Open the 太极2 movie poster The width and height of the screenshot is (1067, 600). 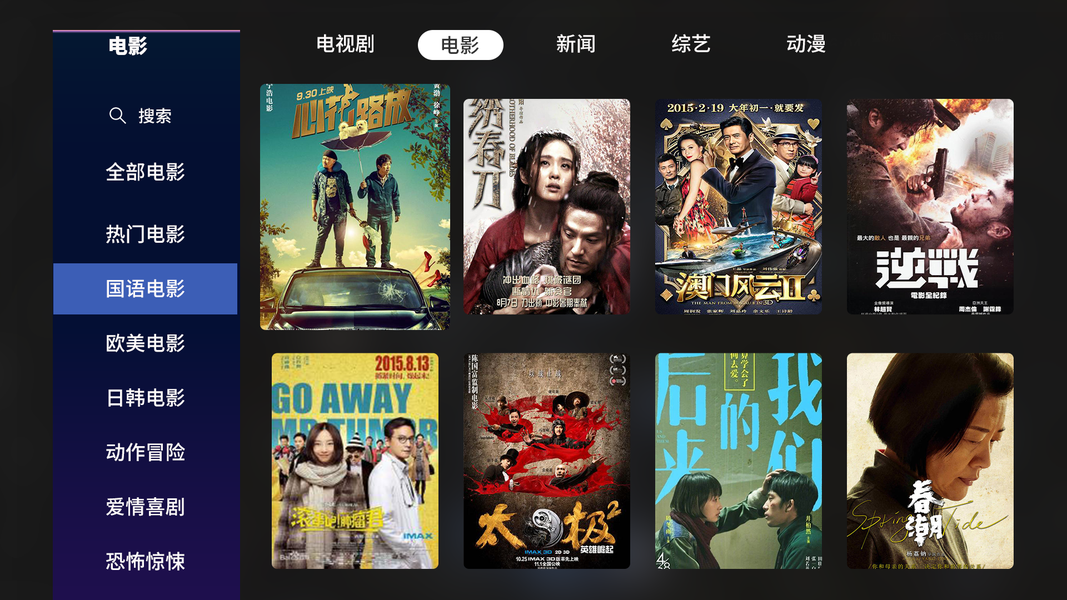[x=546, y=460]
